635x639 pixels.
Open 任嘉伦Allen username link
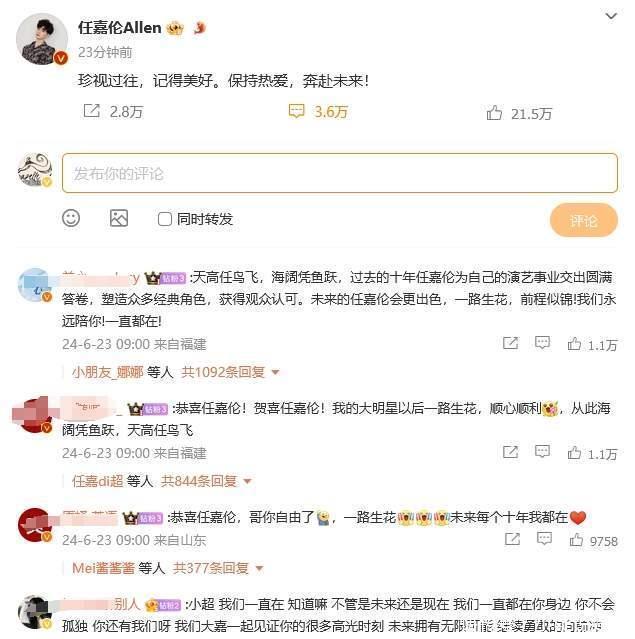119,27
